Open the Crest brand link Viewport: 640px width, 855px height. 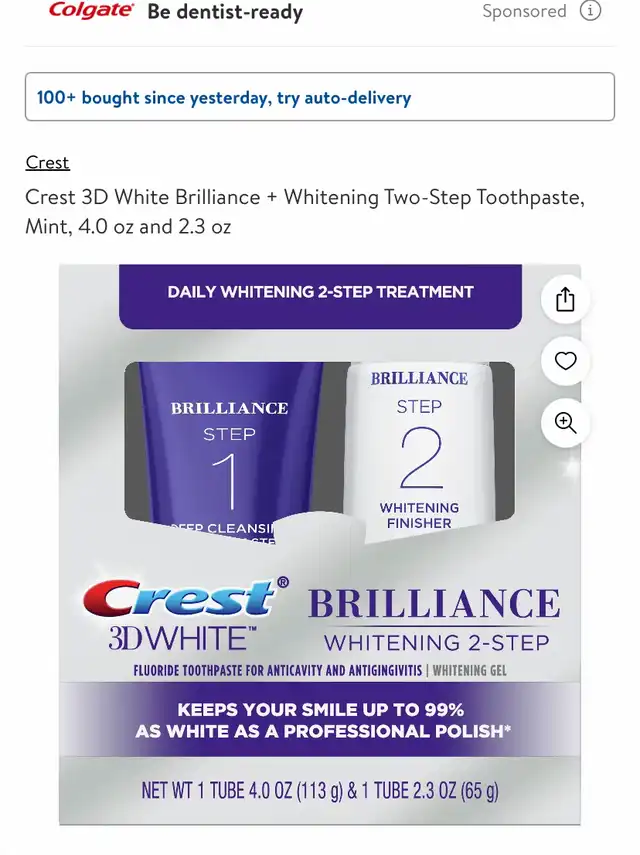coord(47,162)
